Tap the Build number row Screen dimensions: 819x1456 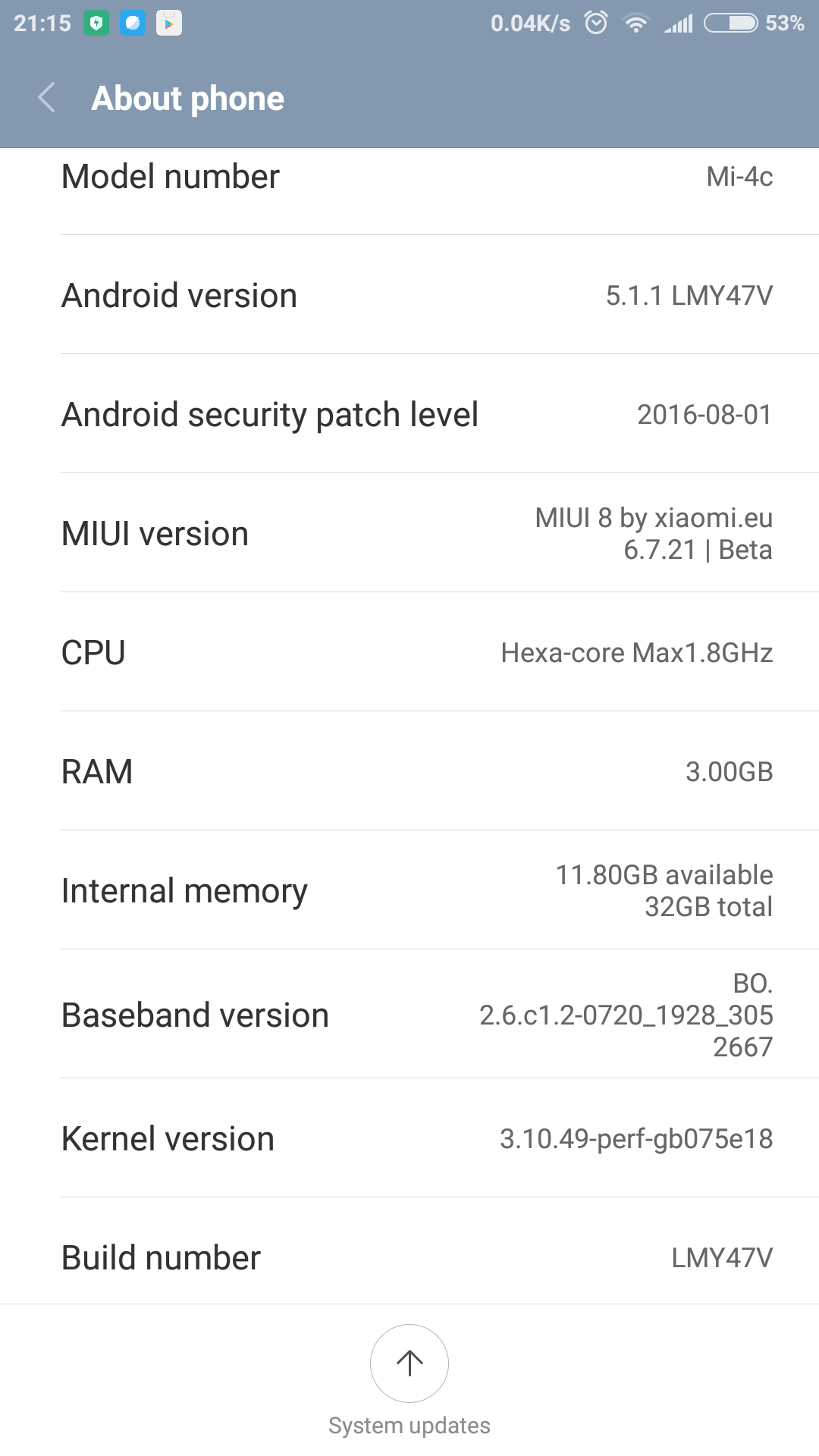tap(409, 1257)
